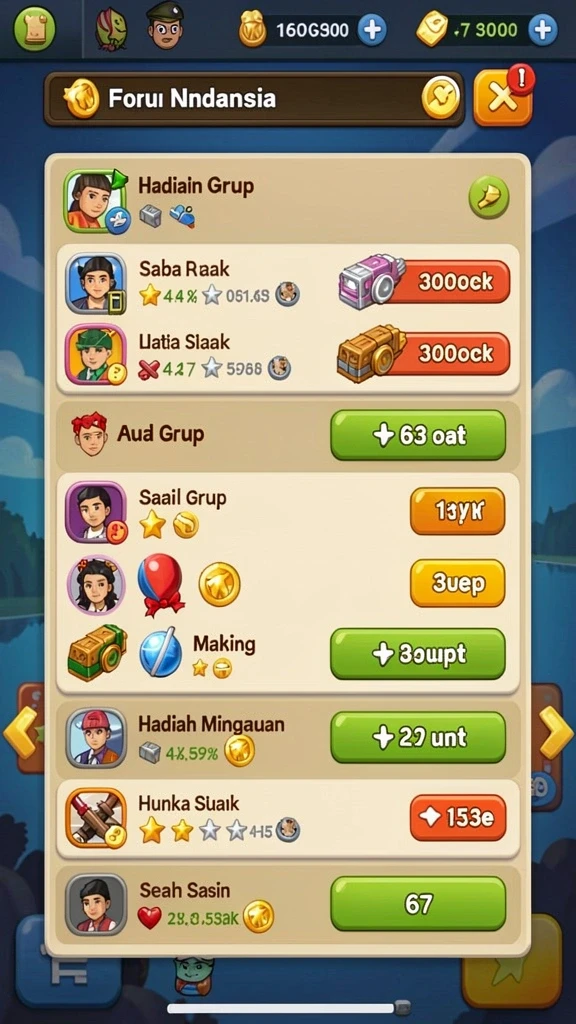Screen dimensions: 576x1024
Task: Tap the green 67 button for Seah Sasin
Action: click(418, 904)
